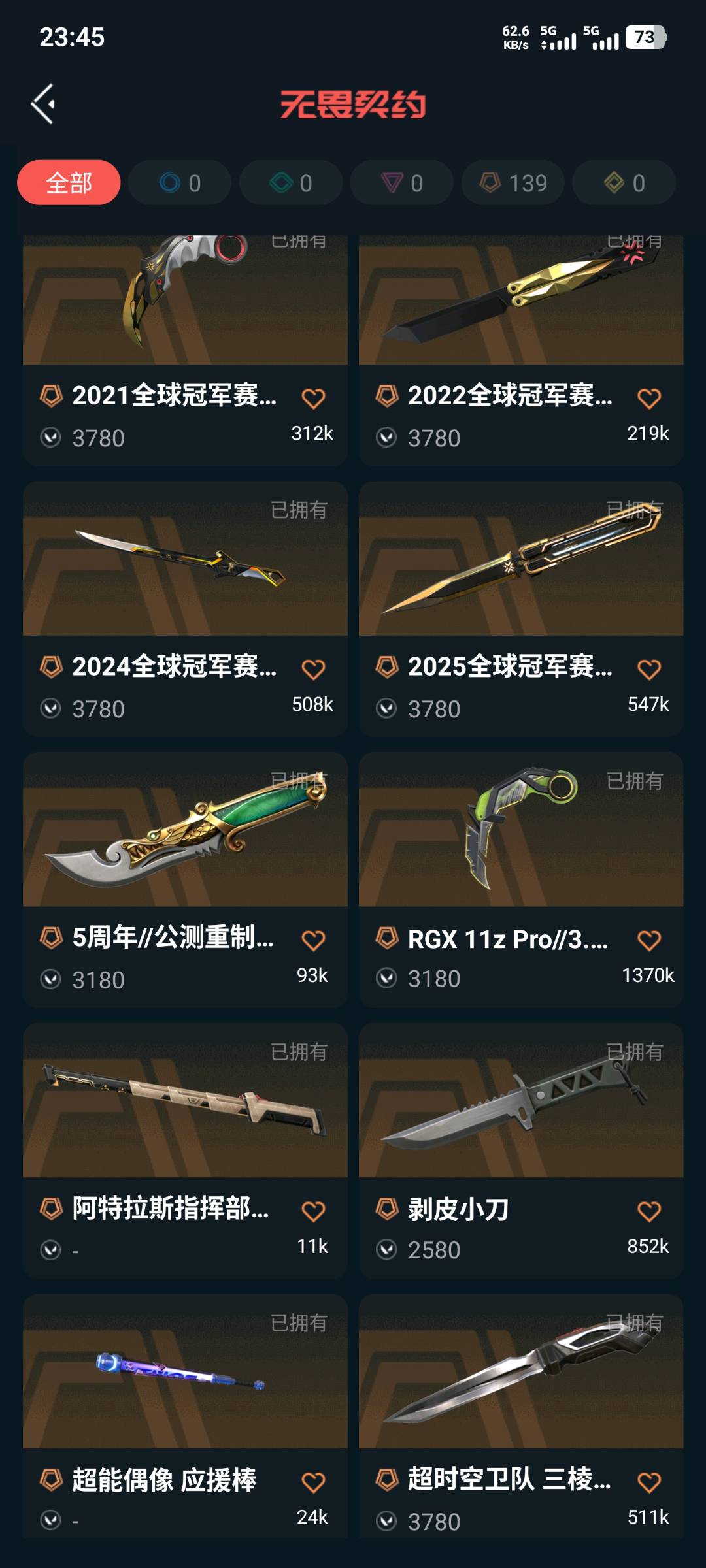This screenshot has height=1568, width=706.
Task: Filter by the green diamond tier chip
Action: coord(291,183)
